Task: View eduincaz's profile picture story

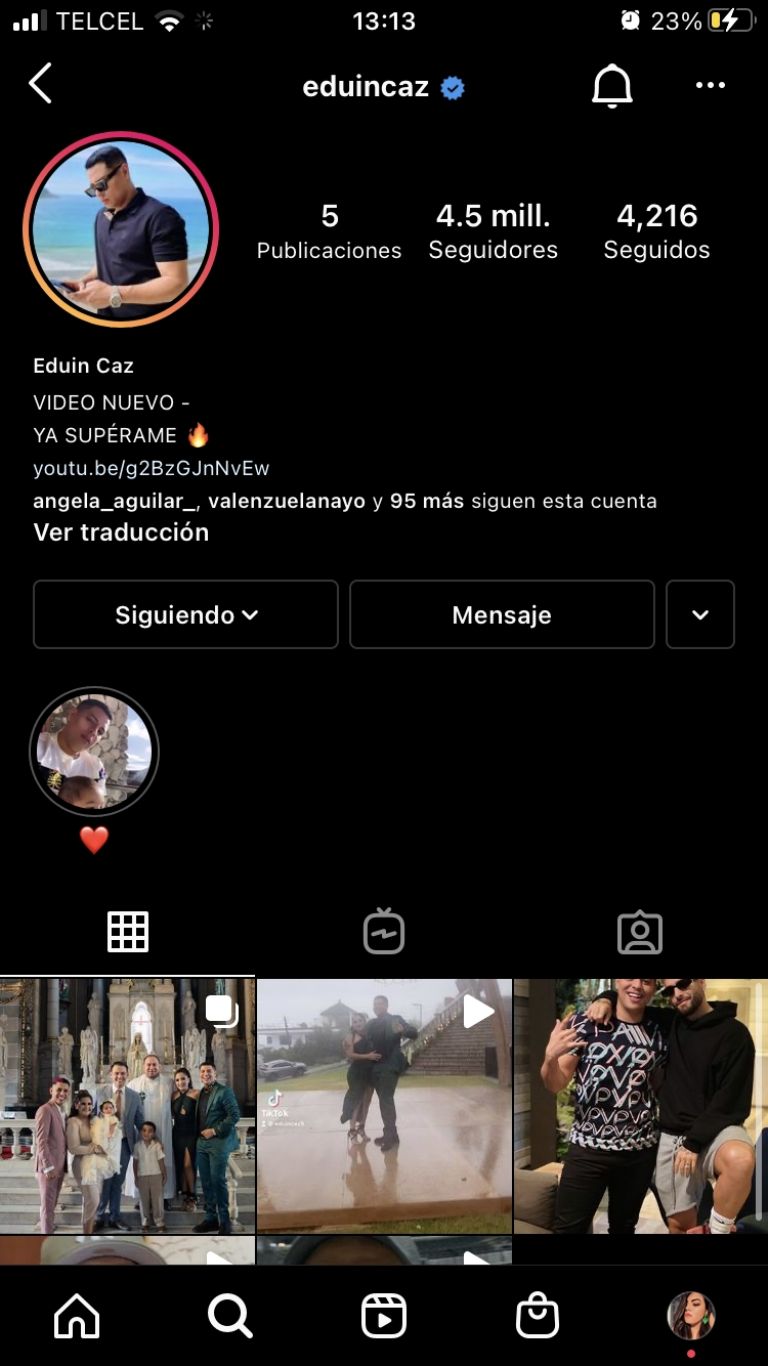Action: pos(121,229)
